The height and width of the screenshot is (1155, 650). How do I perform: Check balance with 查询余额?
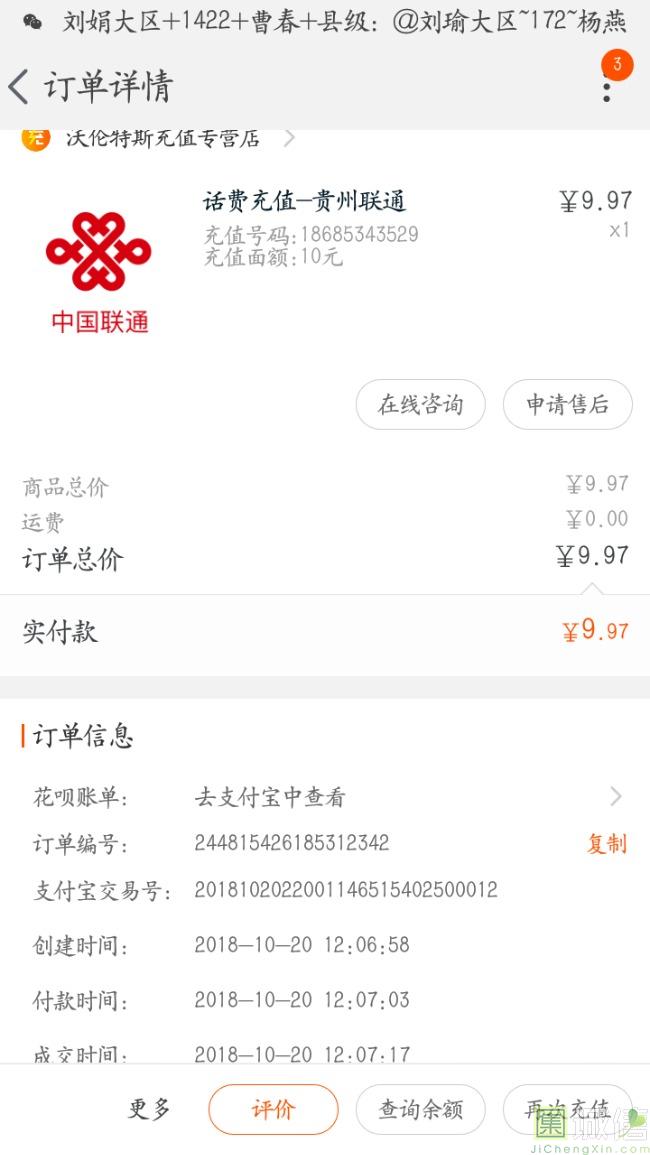coord(420,1109)
